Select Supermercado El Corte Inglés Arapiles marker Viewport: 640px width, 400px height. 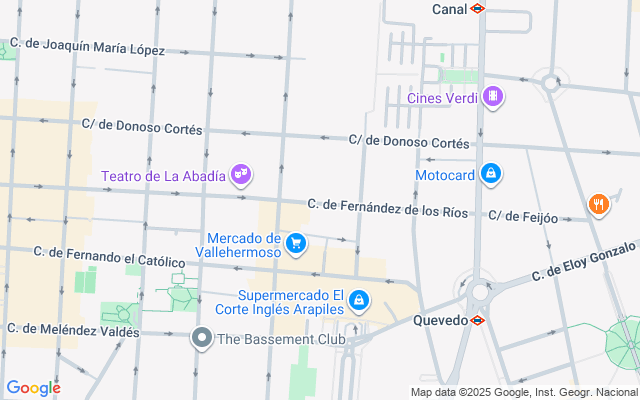359,302
